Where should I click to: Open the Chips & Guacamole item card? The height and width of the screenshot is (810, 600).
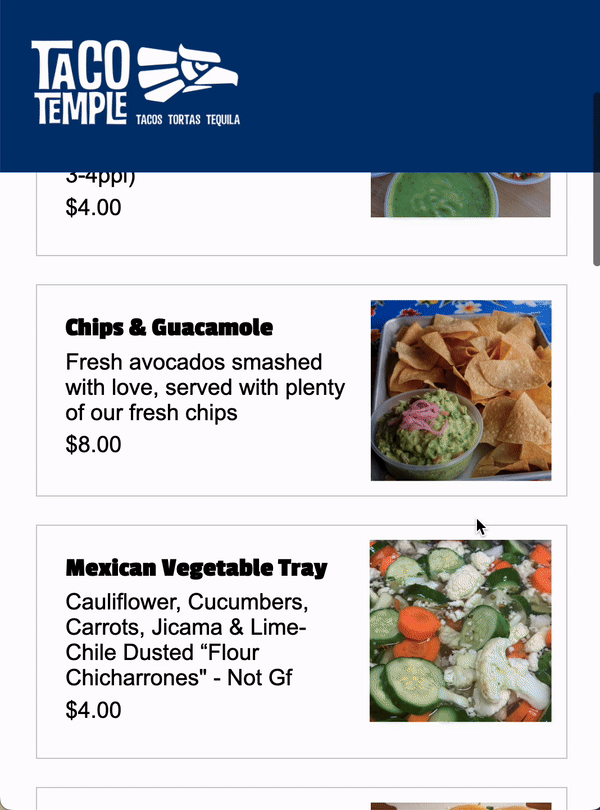(x=300, y=390)
